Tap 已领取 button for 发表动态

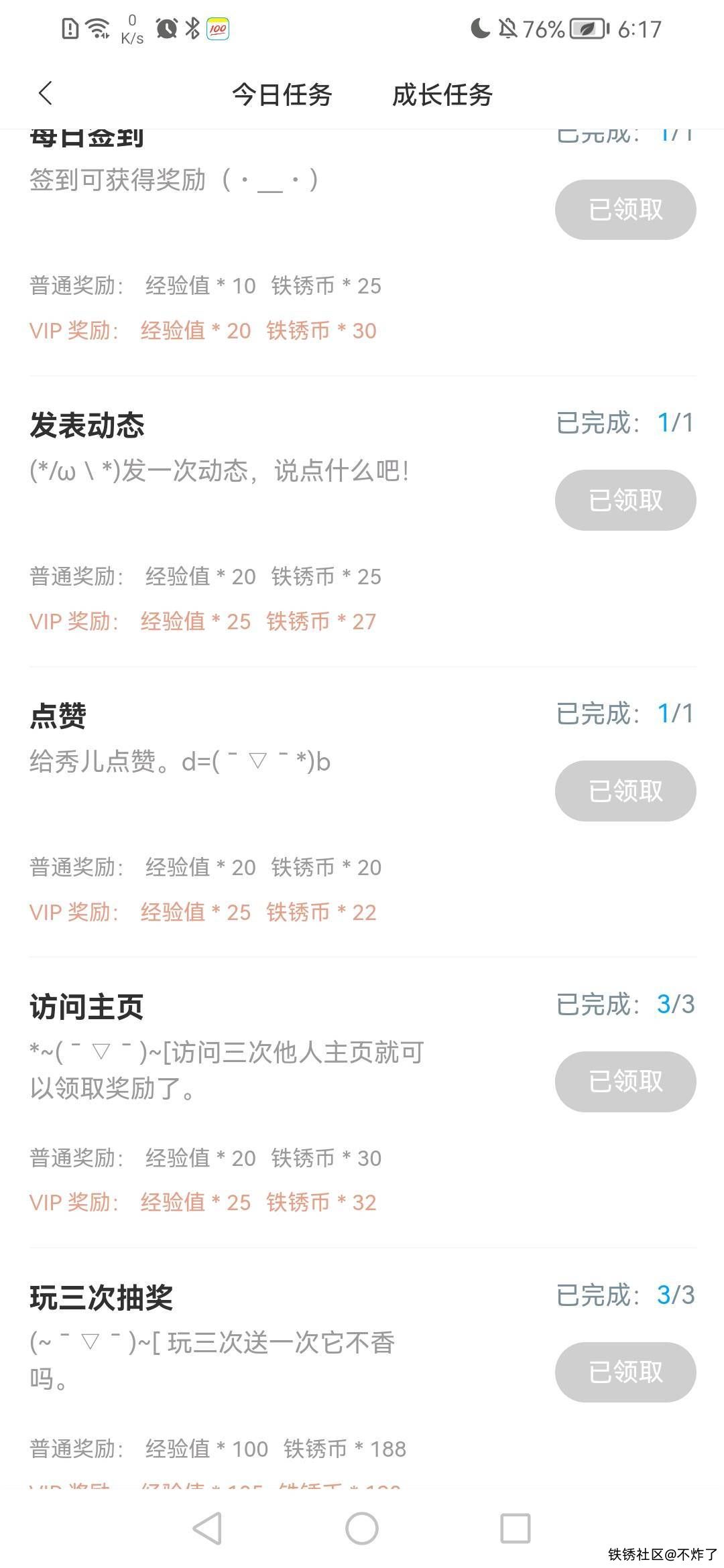[625, 500]
